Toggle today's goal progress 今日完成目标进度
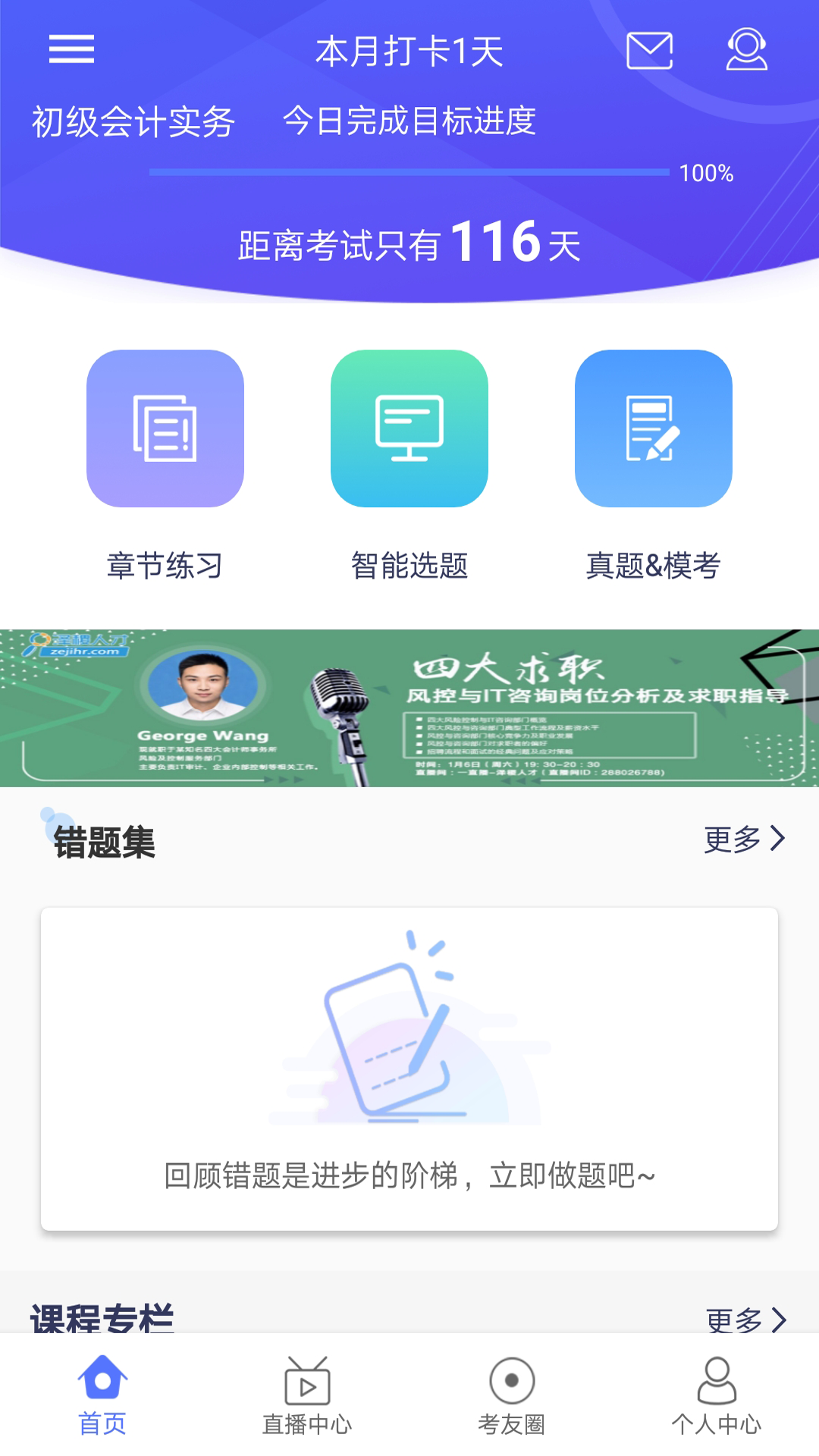Screen dimensions: 819x1456 pos(409,121)
